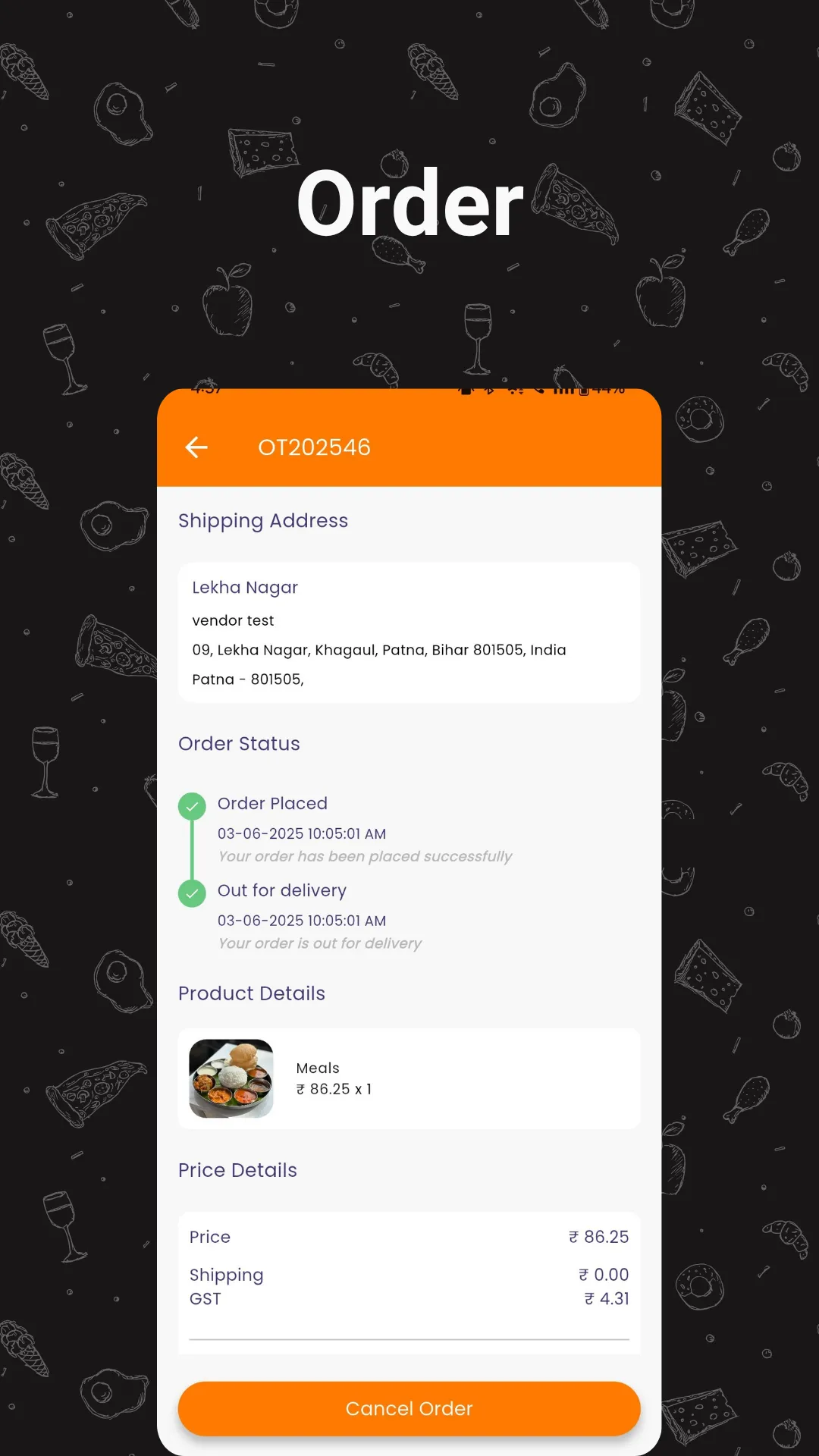Select the Order Status heading
The image size is (819, 1456).
[239, 744]
